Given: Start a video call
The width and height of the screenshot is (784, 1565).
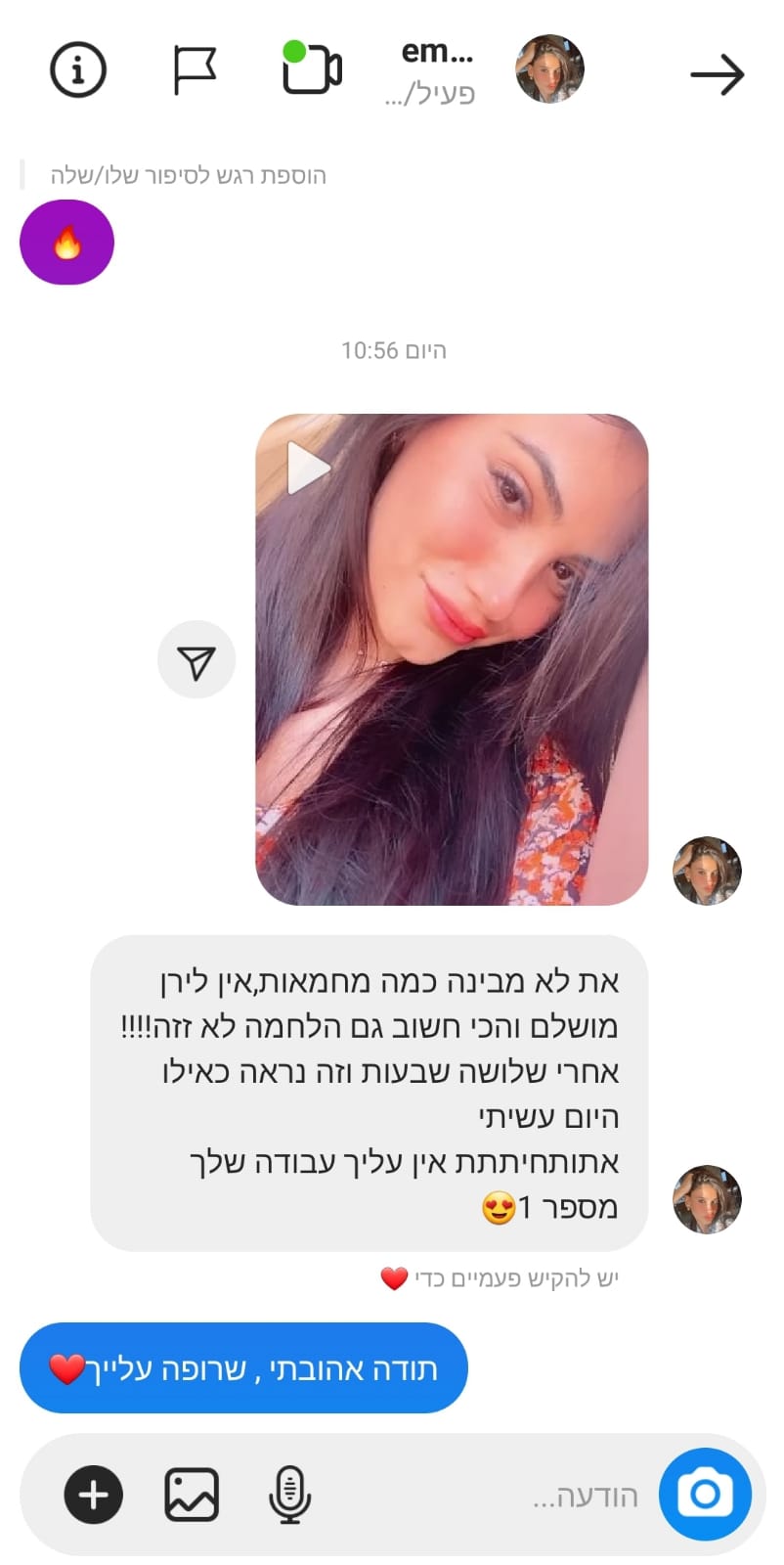Looking at the screenshot, I should click(x=311, y=68).
